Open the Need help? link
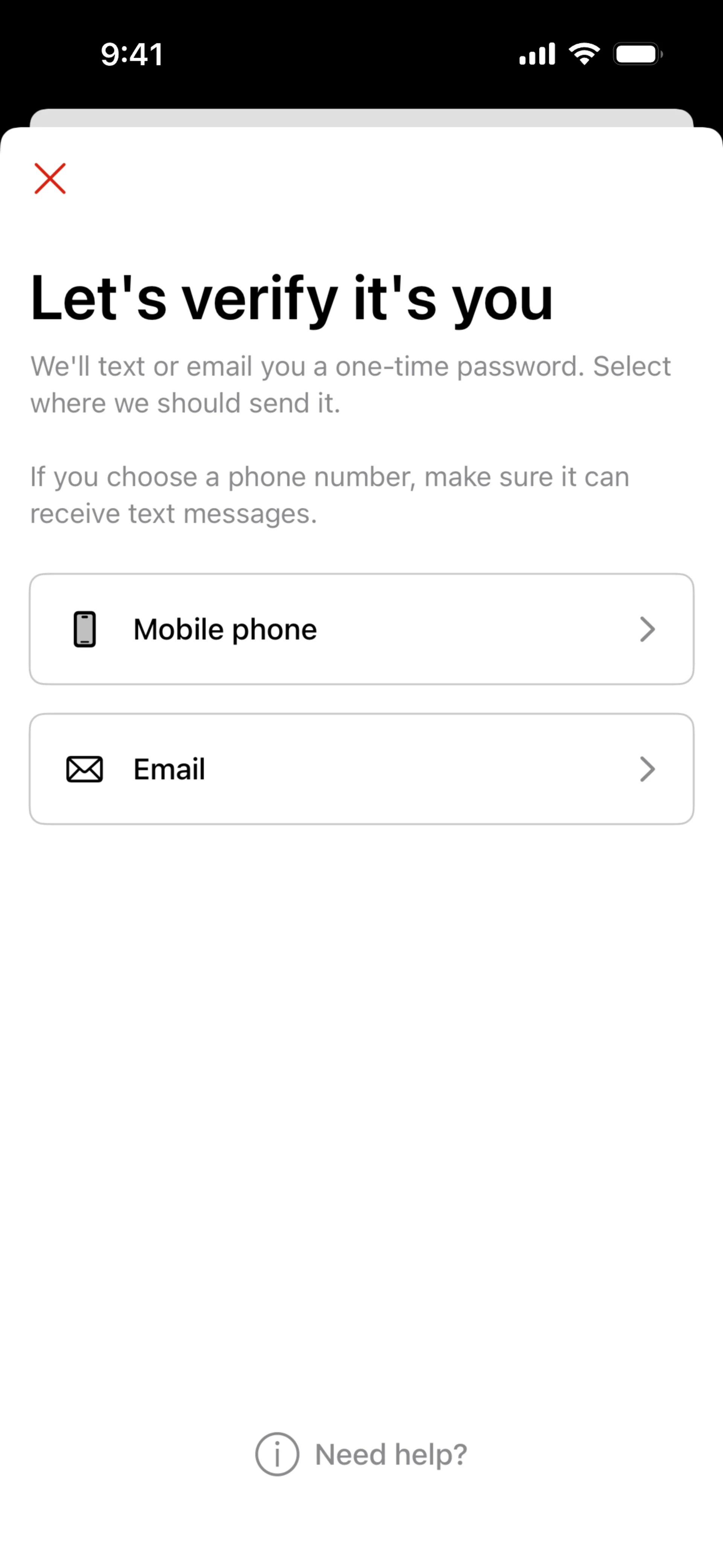This screenshot has width=723, height=1568. pyautogui.click(x=361, y=1454)
